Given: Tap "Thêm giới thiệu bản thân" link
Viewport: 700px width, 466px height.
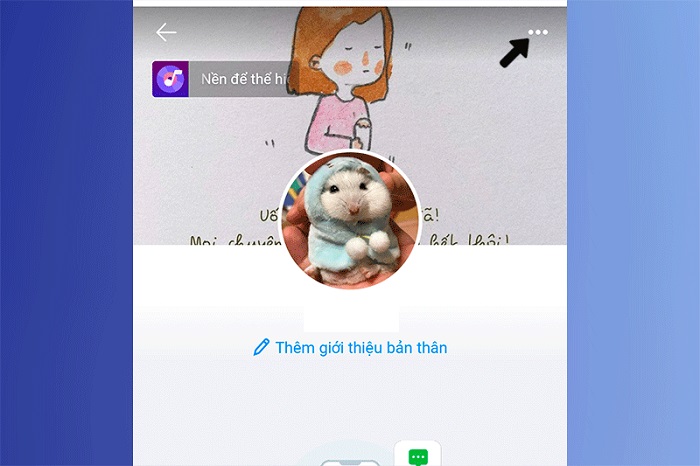Looking at the screenshot, I should 351,348.
